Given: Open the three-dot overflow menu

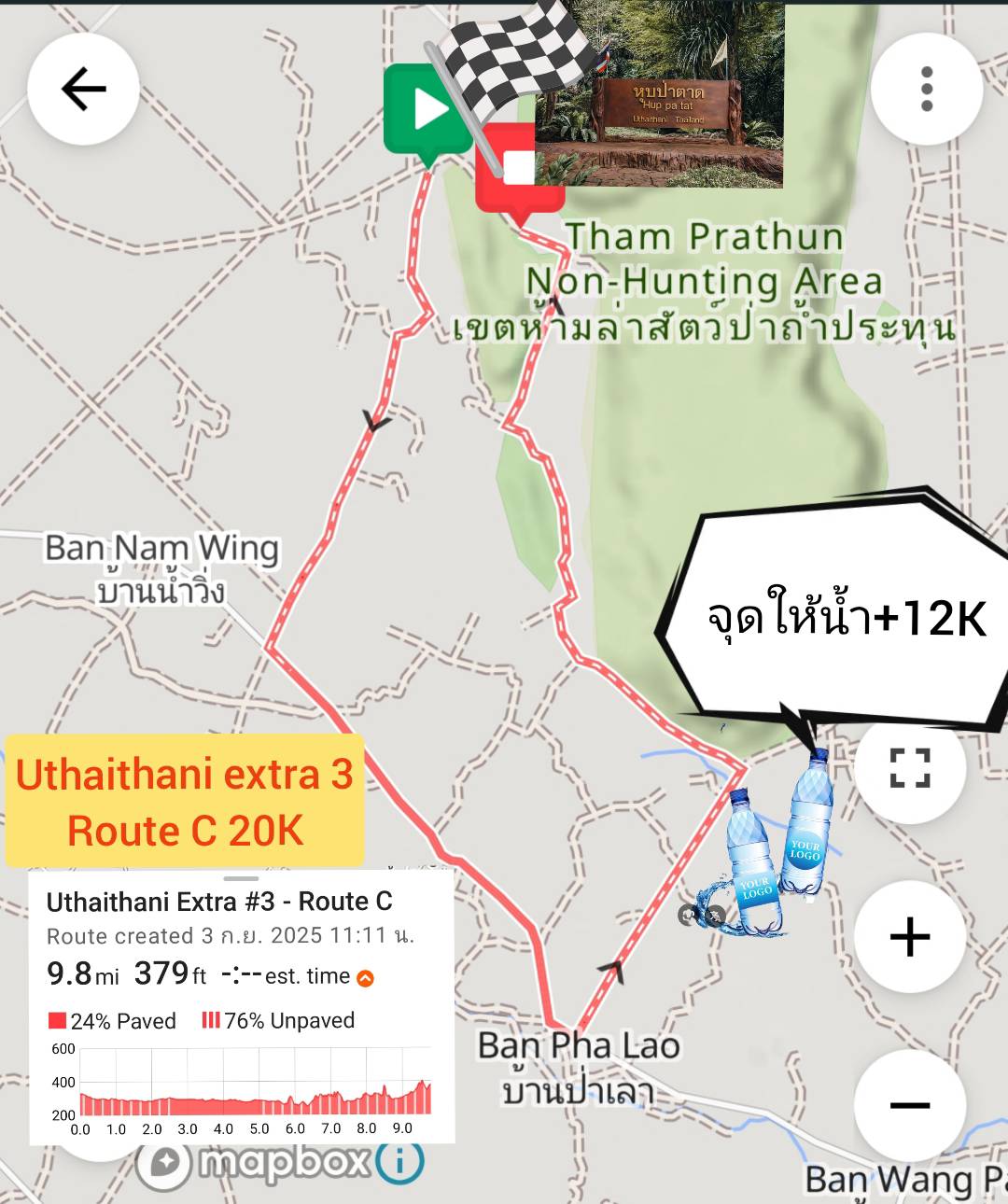Looking at the screenshot, I should pyautogui.click(x=926, y=90).
